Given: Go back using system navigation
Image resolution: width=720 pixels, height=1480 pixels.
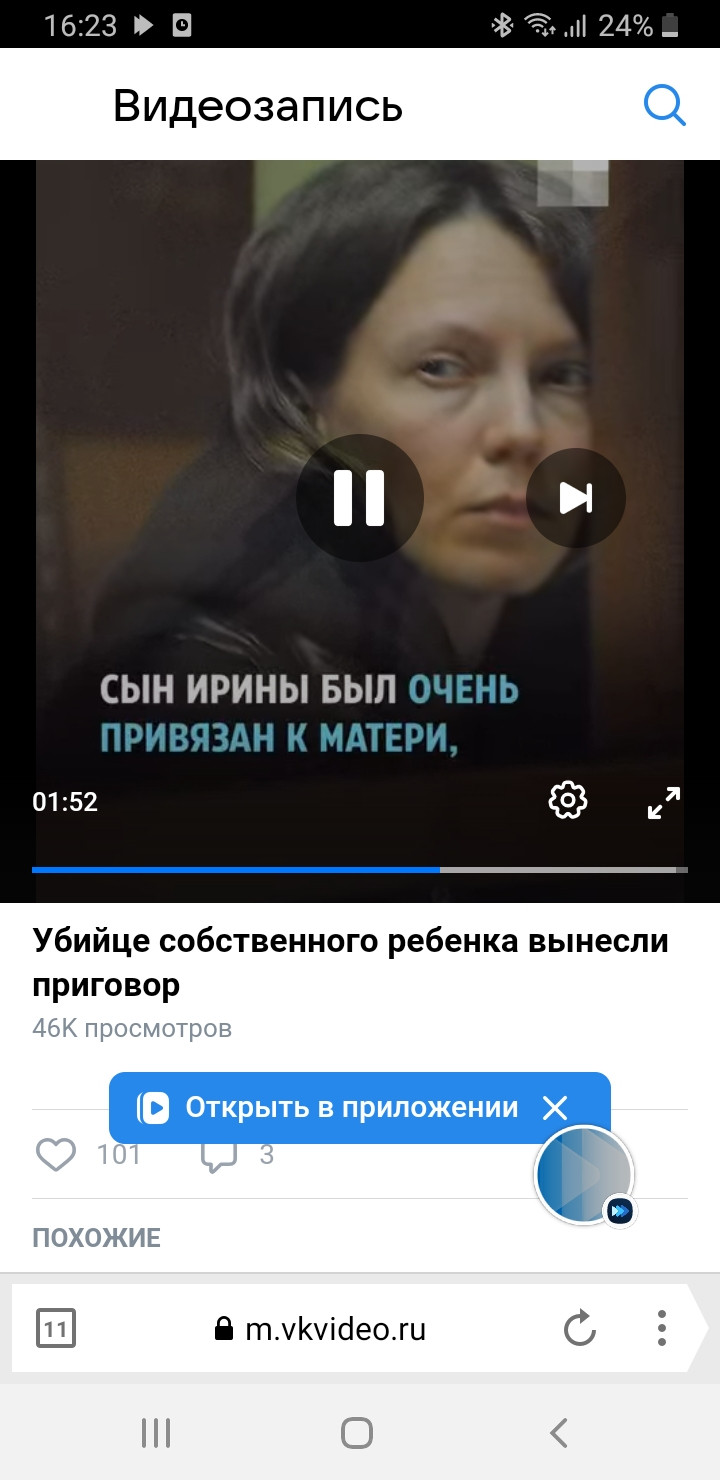Looking at the screenshot, I should (559, 1433).
